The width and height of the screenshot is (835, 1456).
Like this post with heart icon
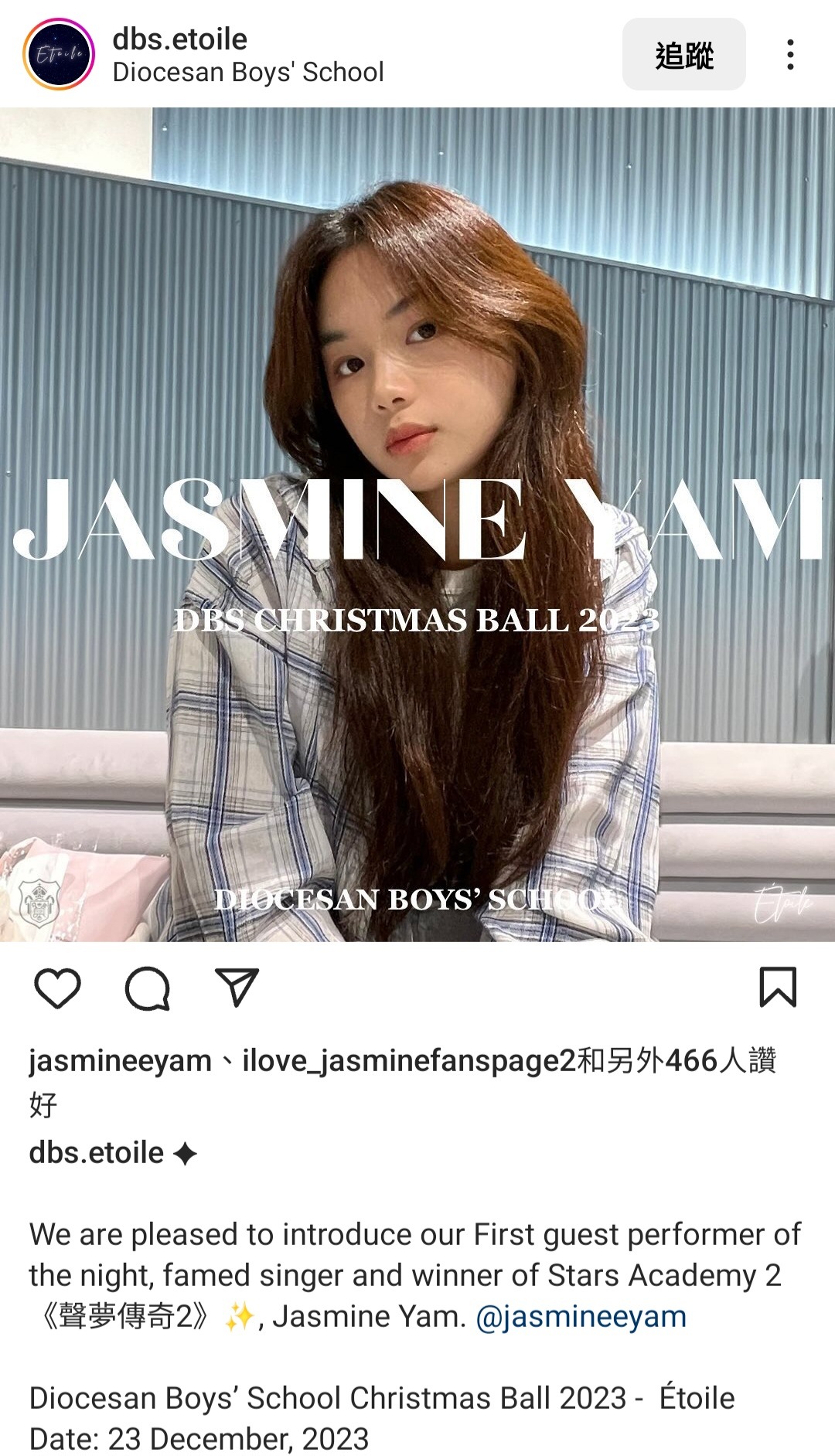click(58, 988)
